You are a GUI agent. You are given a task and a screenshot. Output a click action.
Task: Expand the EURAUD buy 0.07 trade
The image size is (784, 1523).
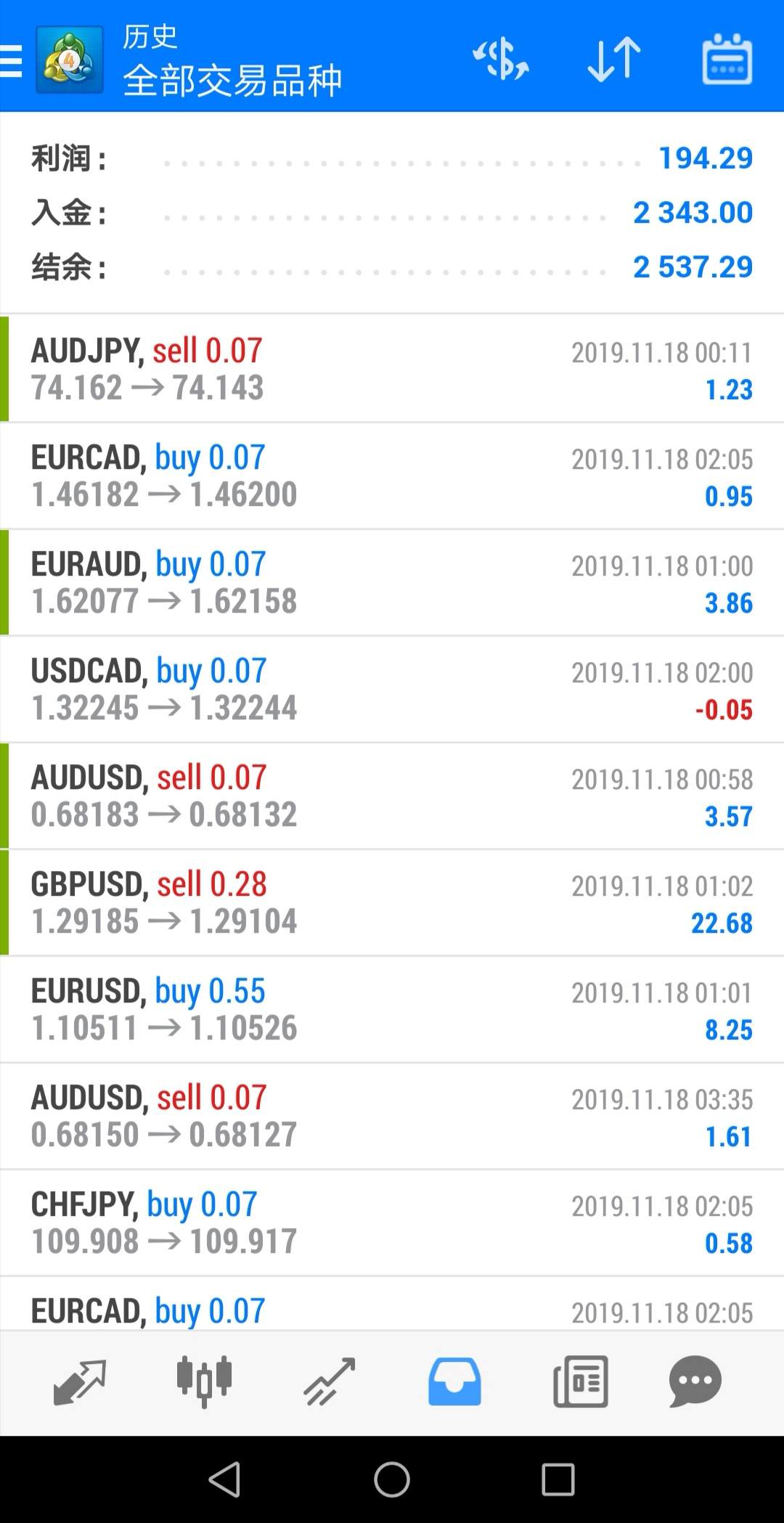click(x=392, y=583)
